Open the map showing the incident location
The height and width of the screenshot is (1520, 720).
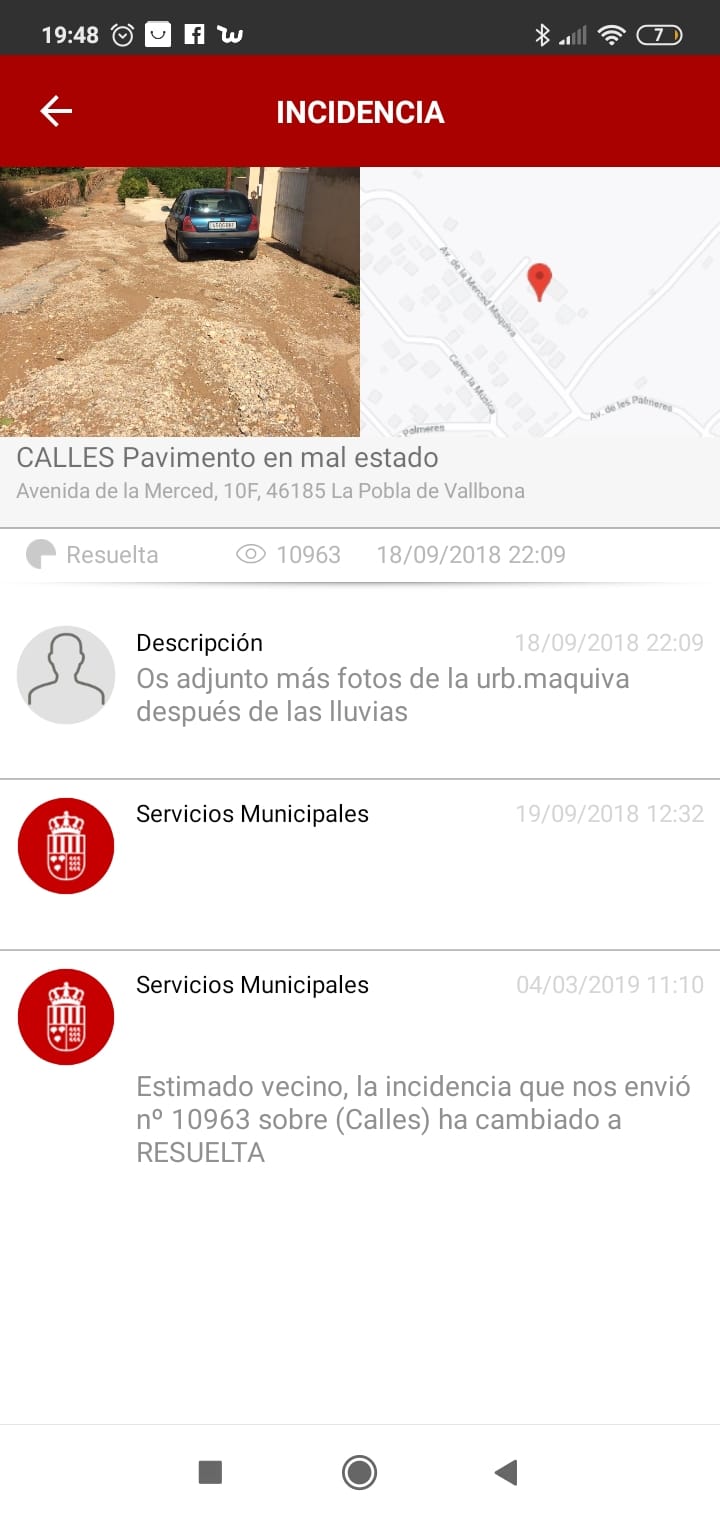540,301
